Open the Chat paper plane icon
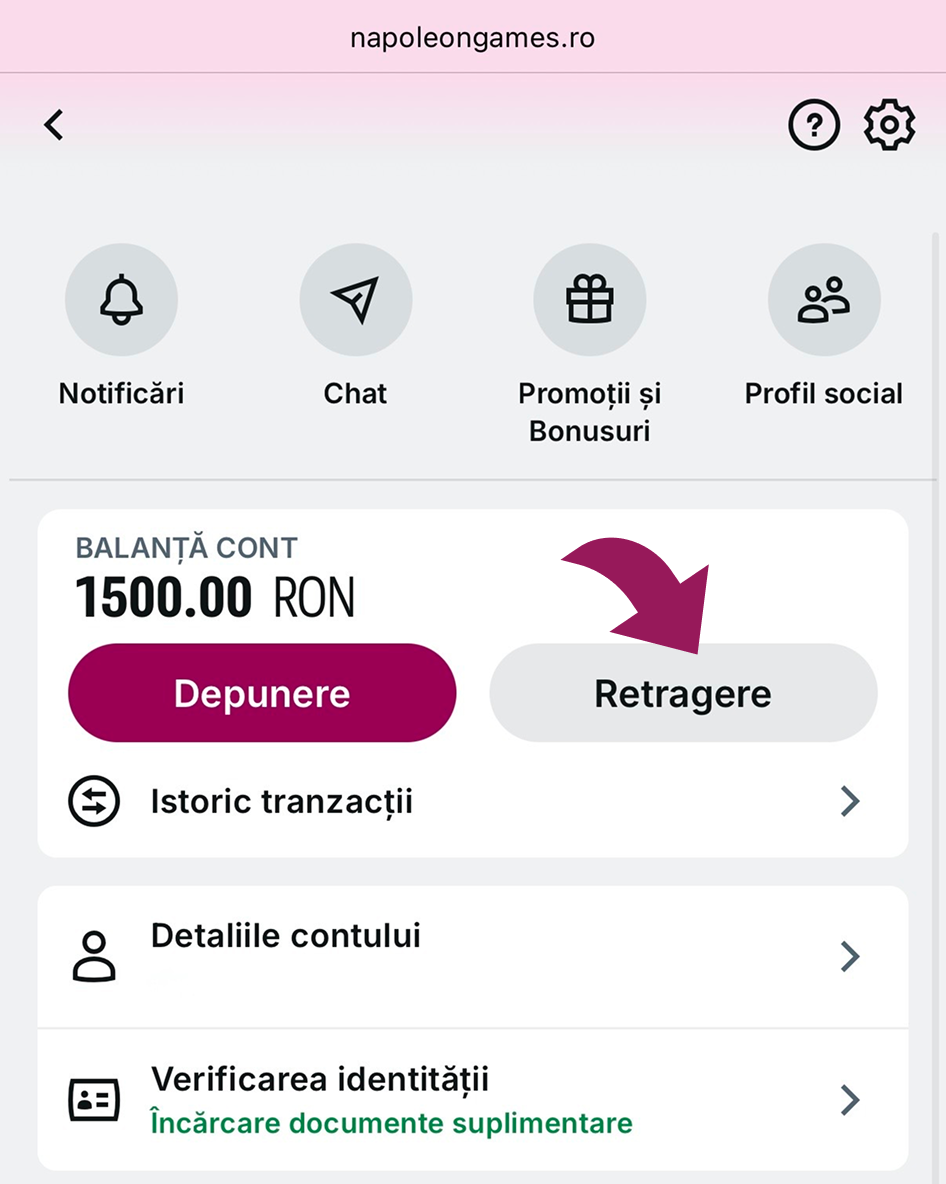This screenshot has height=1184, width=946. pyautogui.click(x=356, y=299)
